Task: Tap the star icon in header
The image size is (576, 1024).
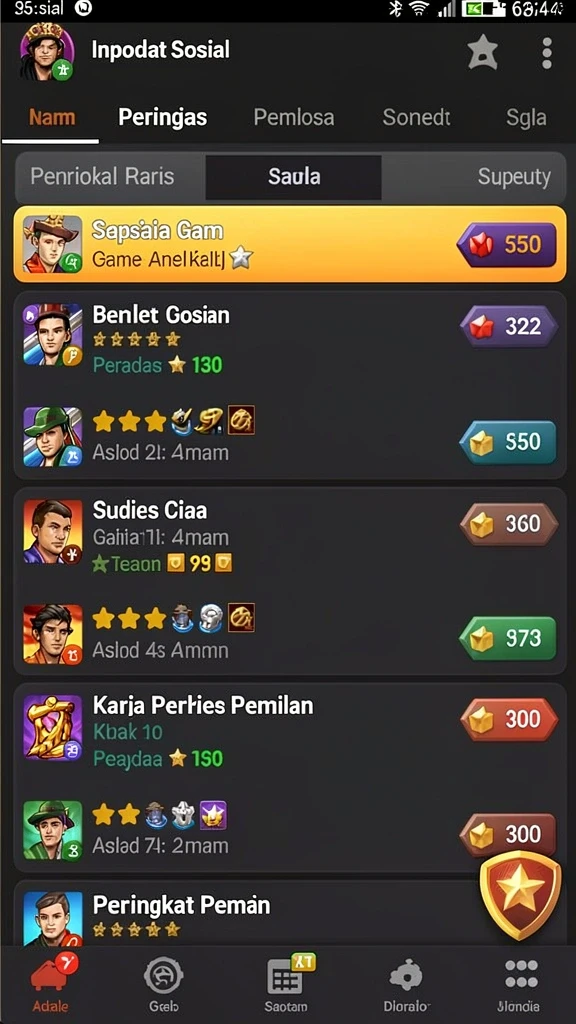Action: 483,52
